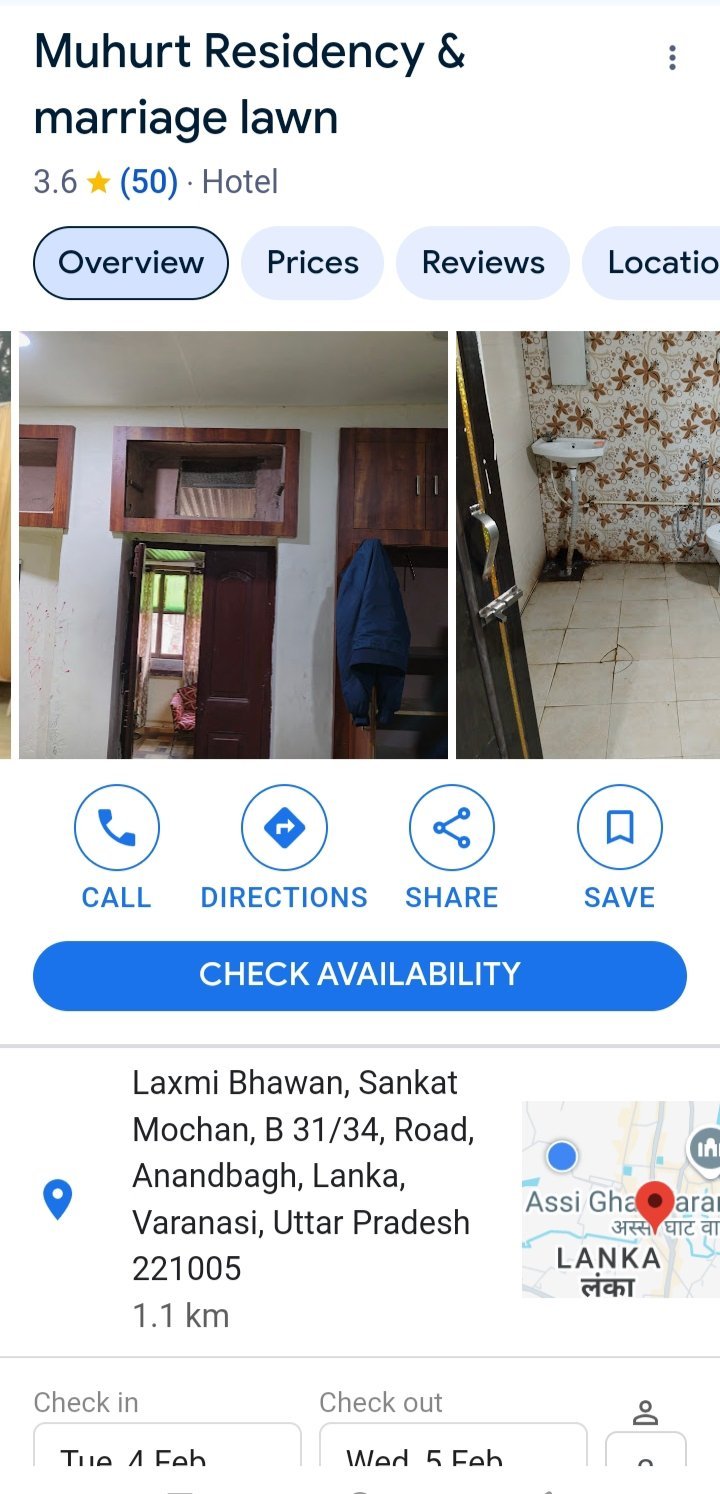
Task: Select the Overview tab
Action: (x=131, y=263)
